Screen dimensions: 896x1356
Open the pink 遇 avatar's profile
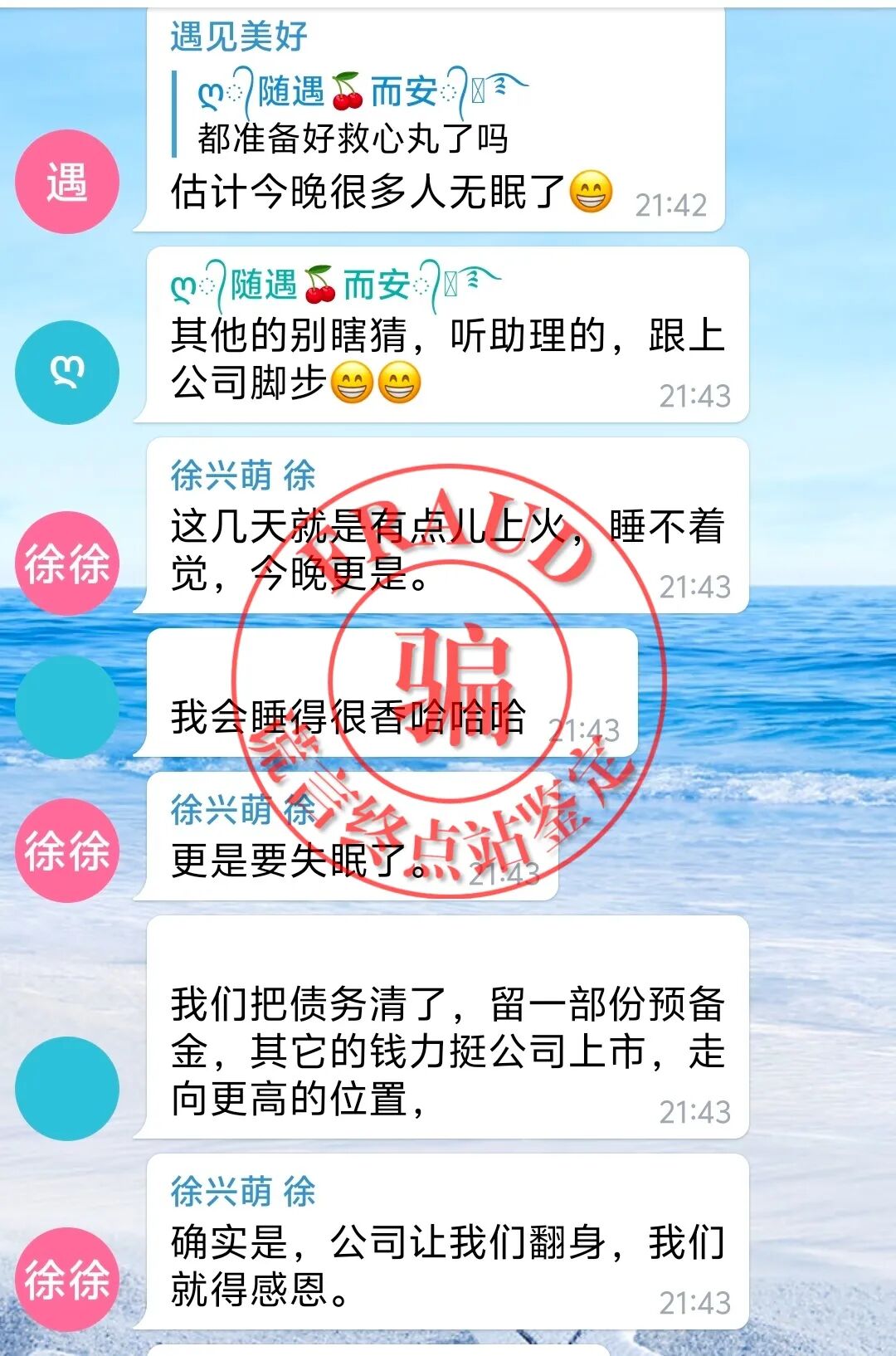(x=67, y=182)
